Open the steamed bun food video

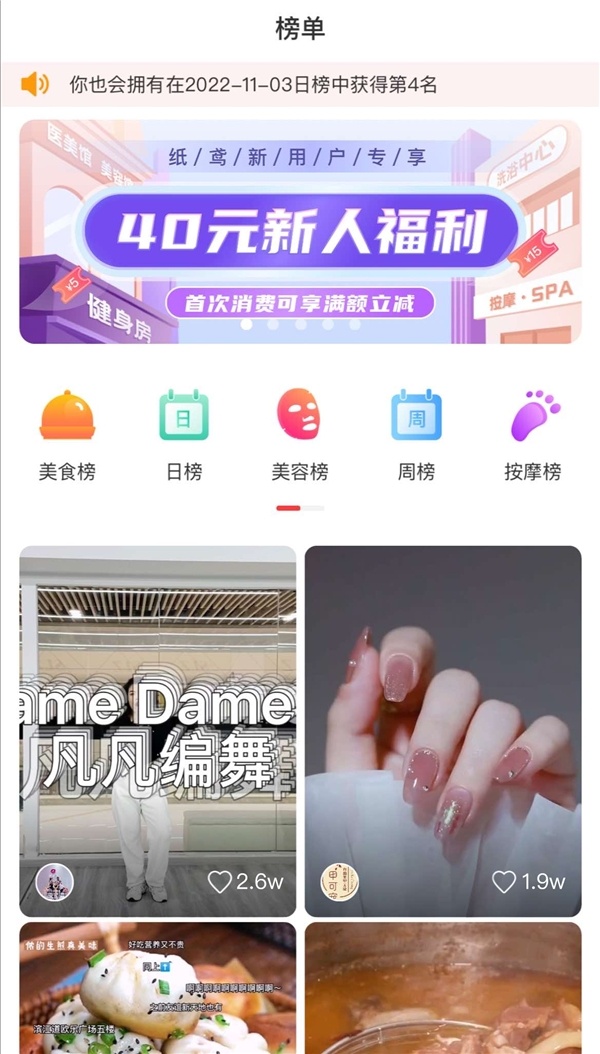(158, 988)
